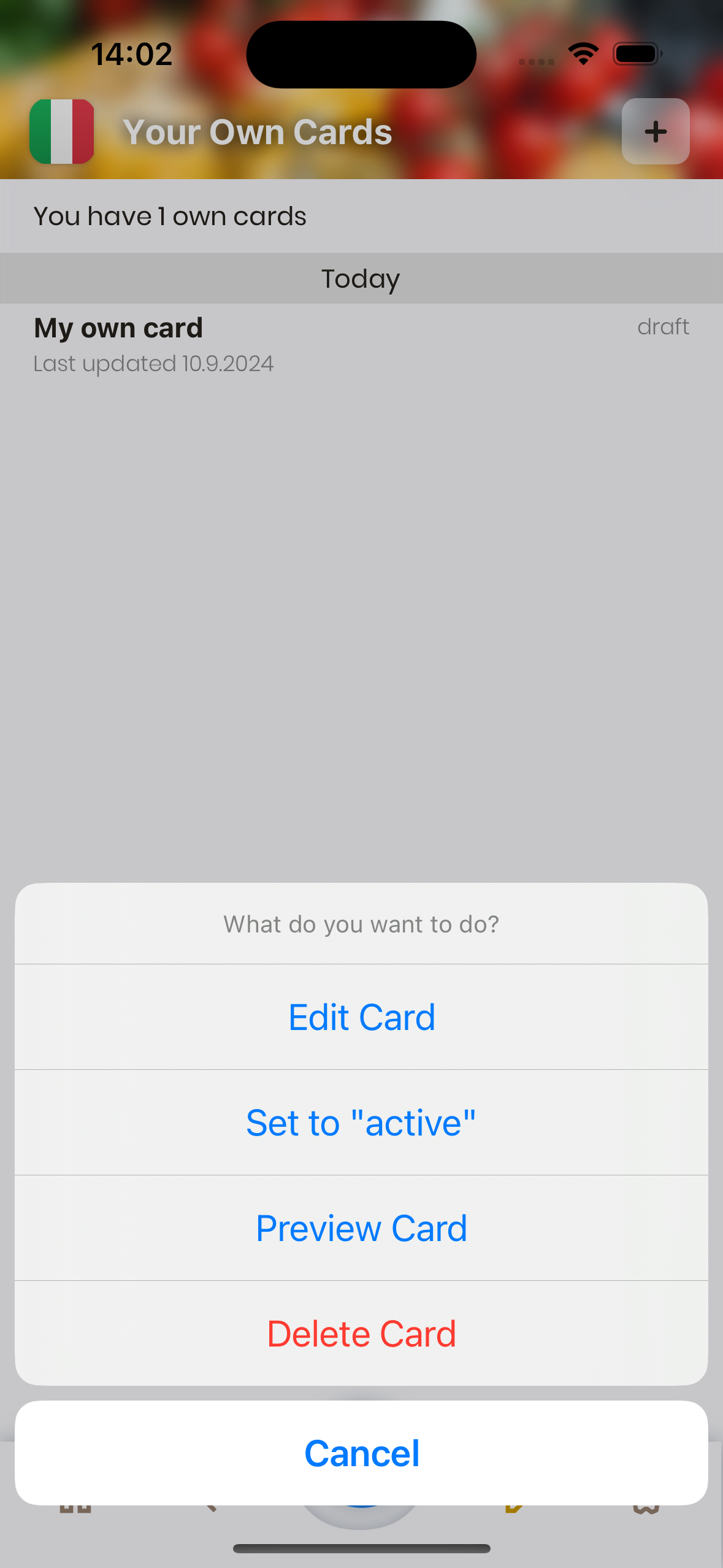Cancel the action sheet
Screen dimensions: 723x1568
pyautogui.click(x=361, y=1453)
